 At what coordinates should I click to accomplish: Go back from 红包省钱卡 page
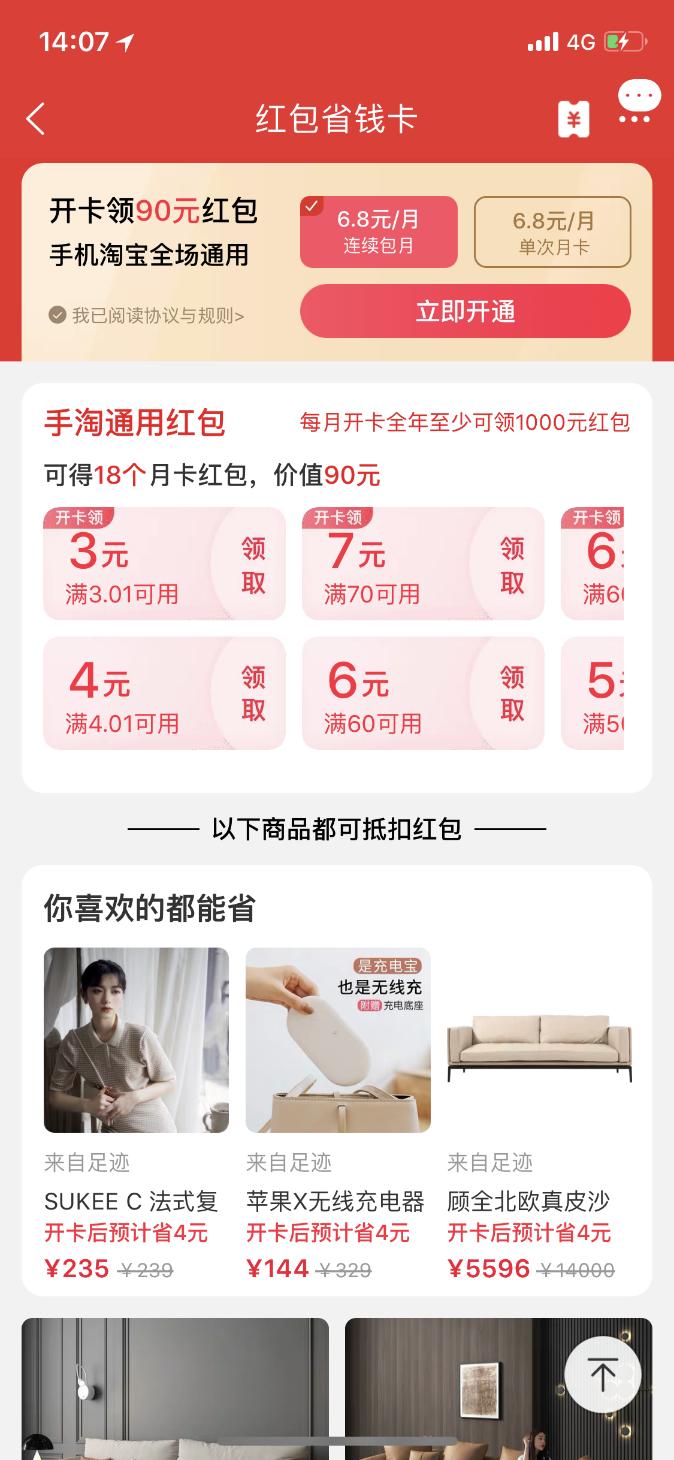(x=36, y=119)
